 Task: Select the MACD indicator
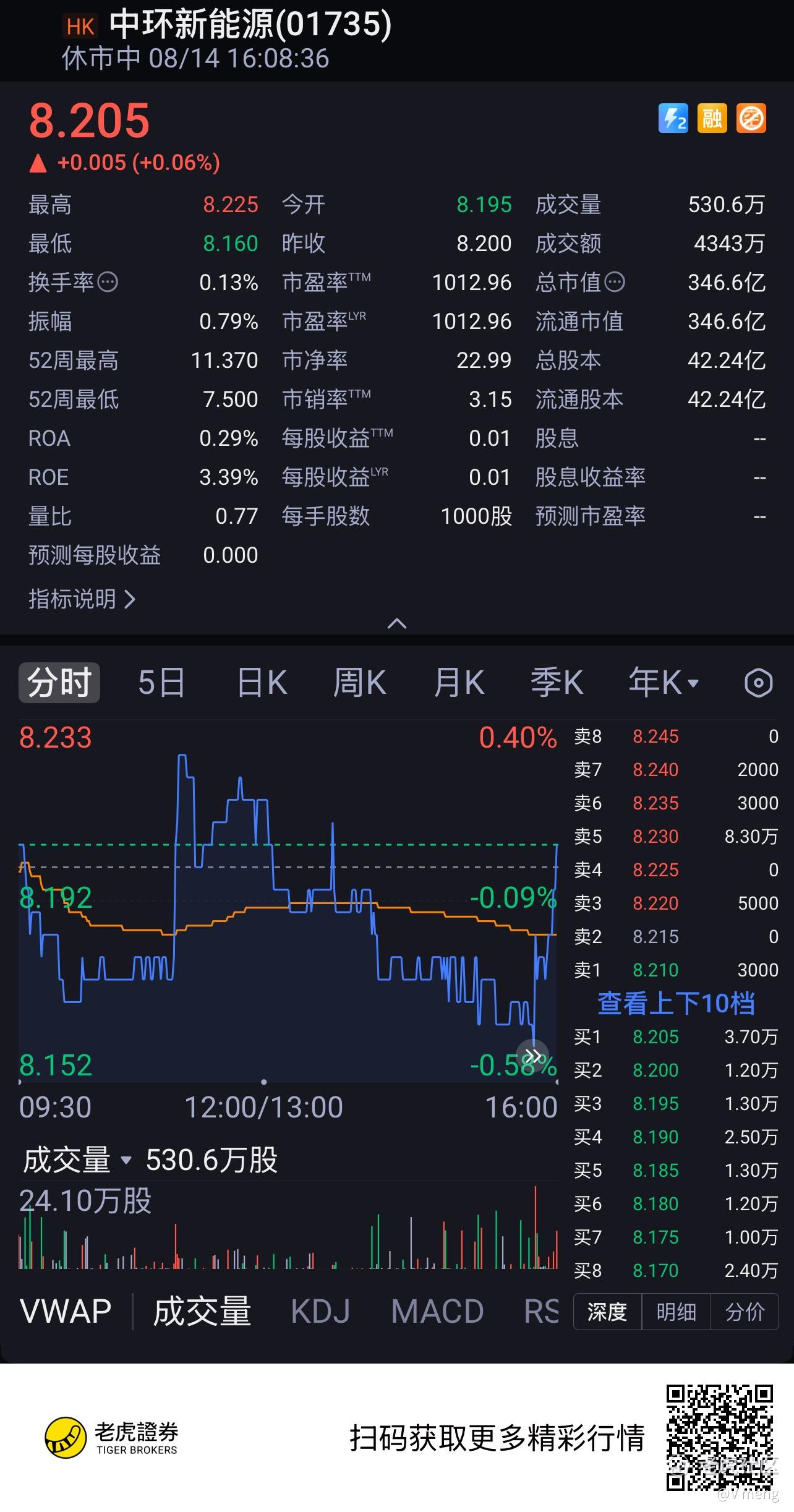pos(437,1311)
